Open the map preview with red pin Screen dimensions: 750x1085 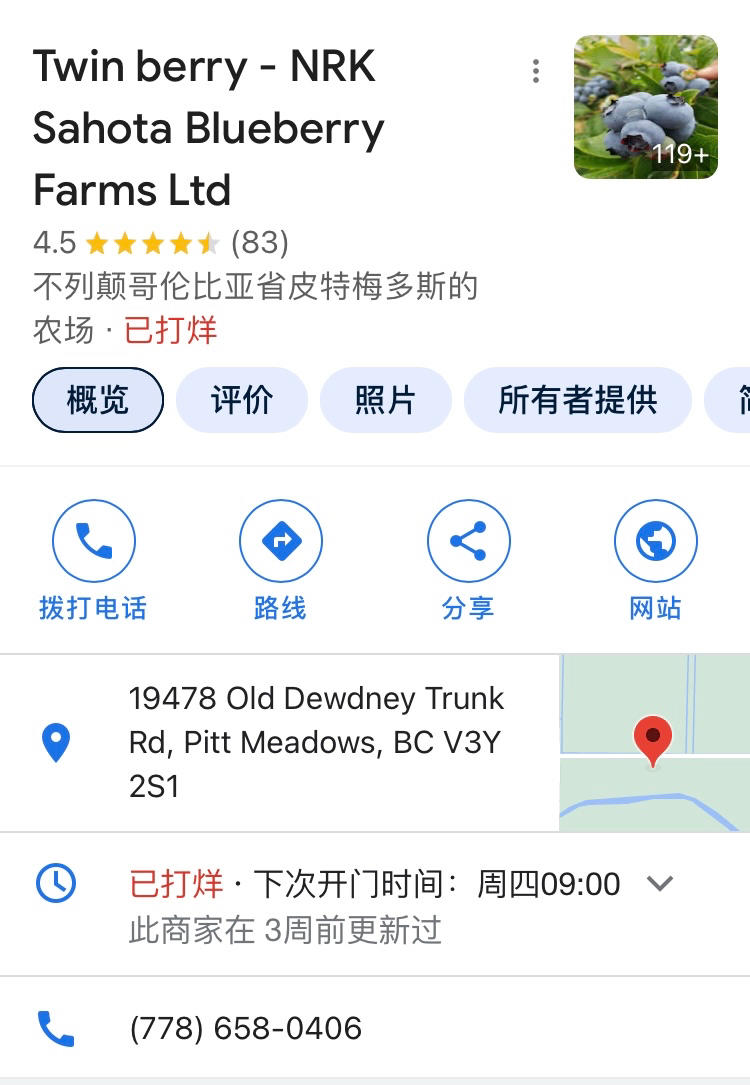point(653,743)
